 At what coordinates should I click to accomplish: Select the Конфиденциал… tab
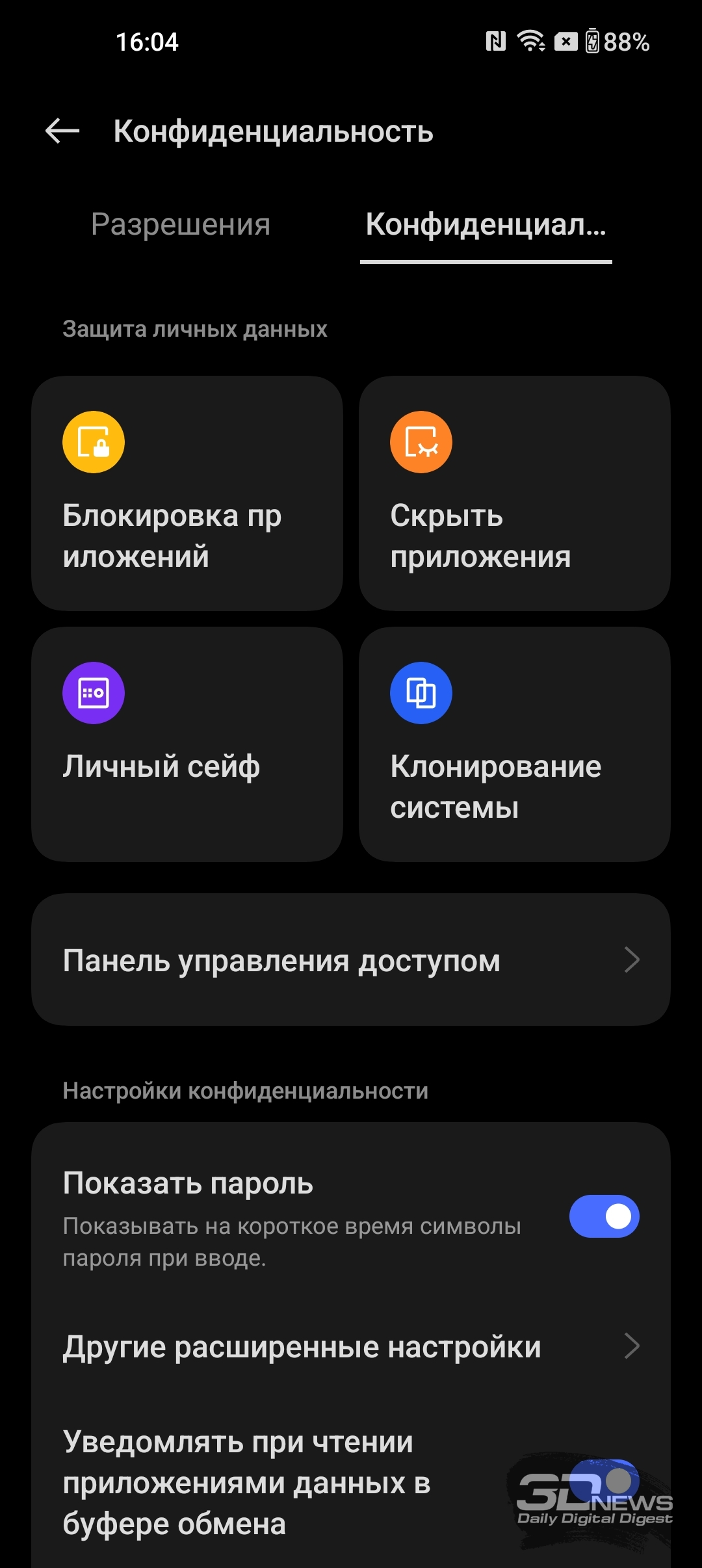(486, 225)
